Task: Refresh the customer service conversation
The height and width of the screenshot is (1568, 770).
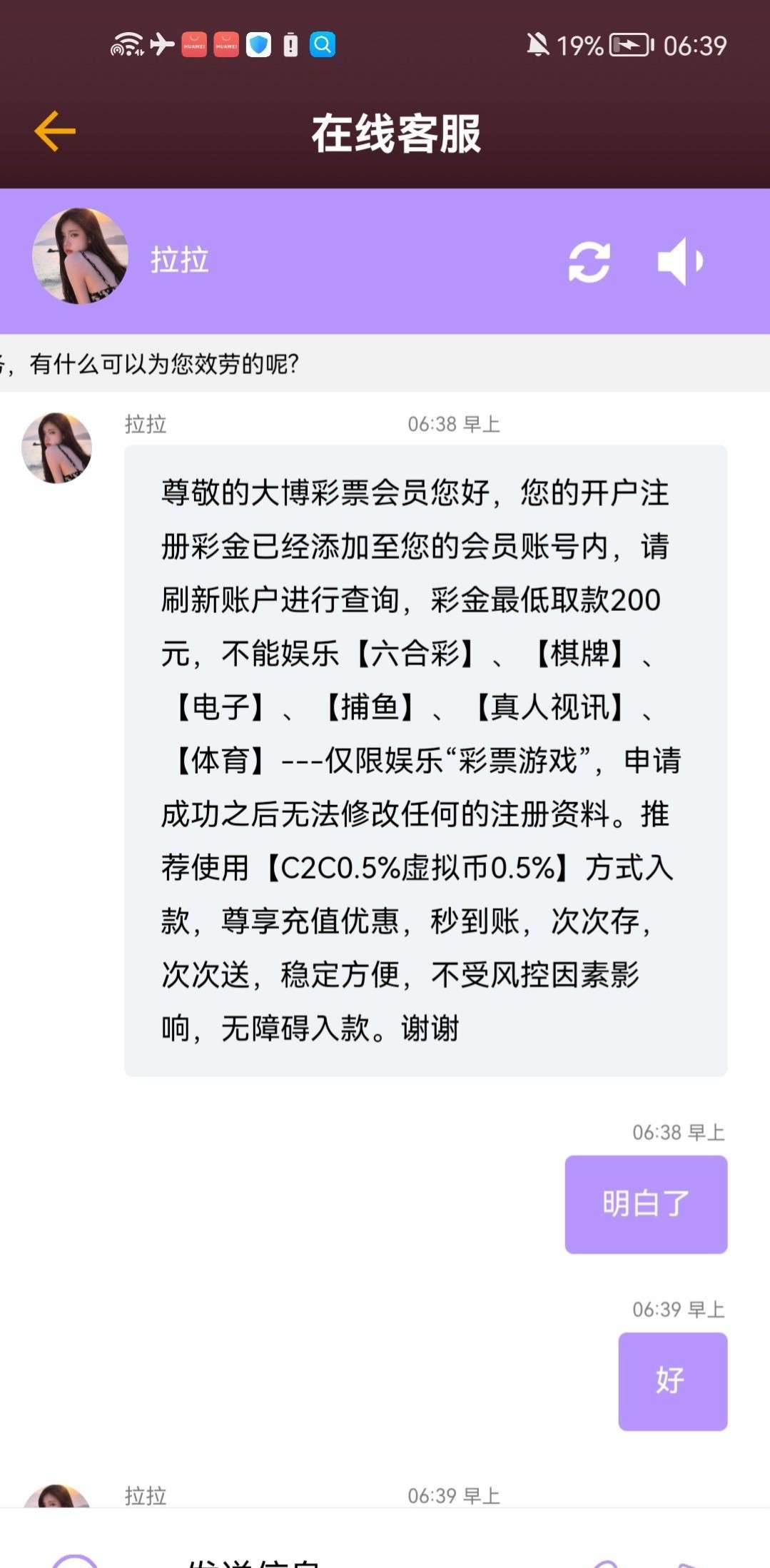Action: pos(589,262)
